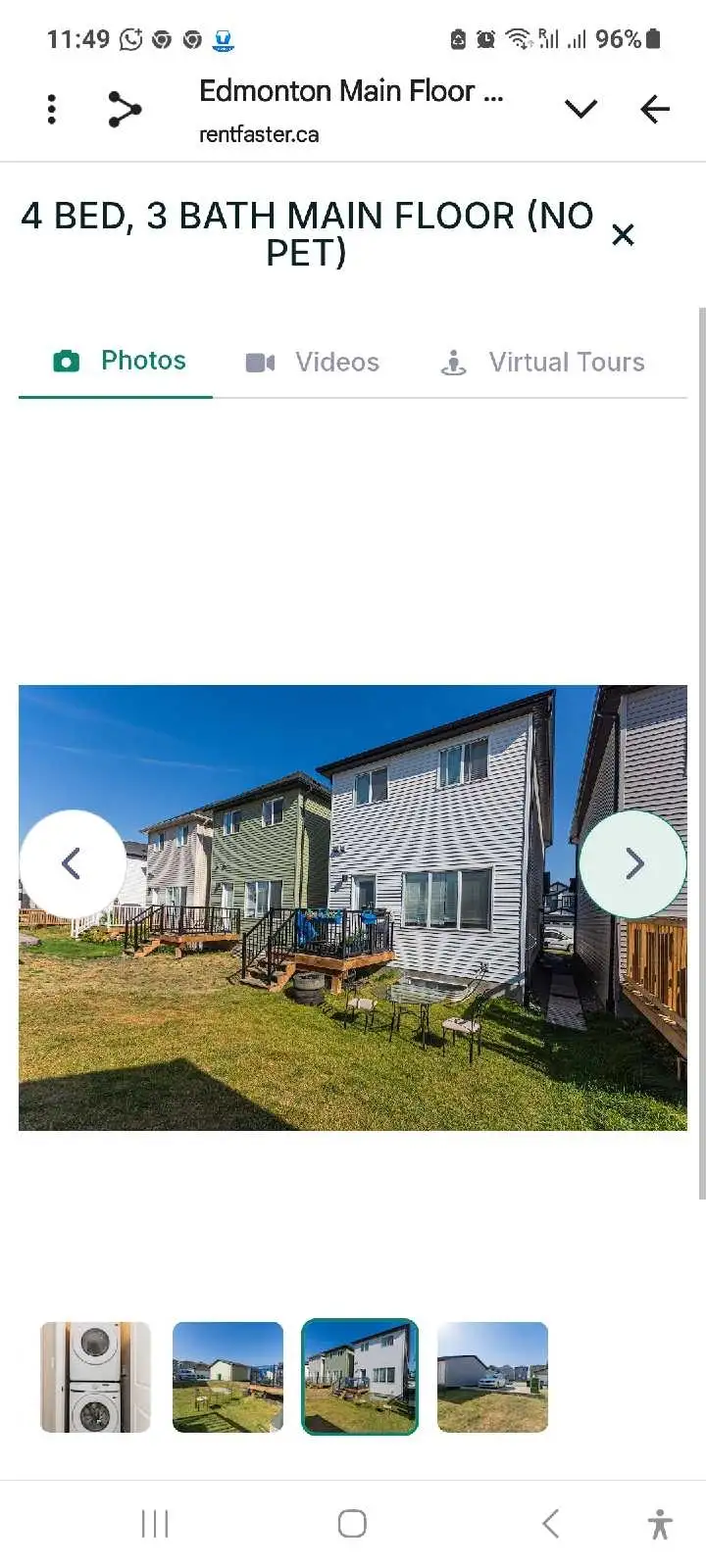Viewport: 706px width, 1568px height.
Task: Close the photo gallery overlay
Action: (x=623, y=235)
